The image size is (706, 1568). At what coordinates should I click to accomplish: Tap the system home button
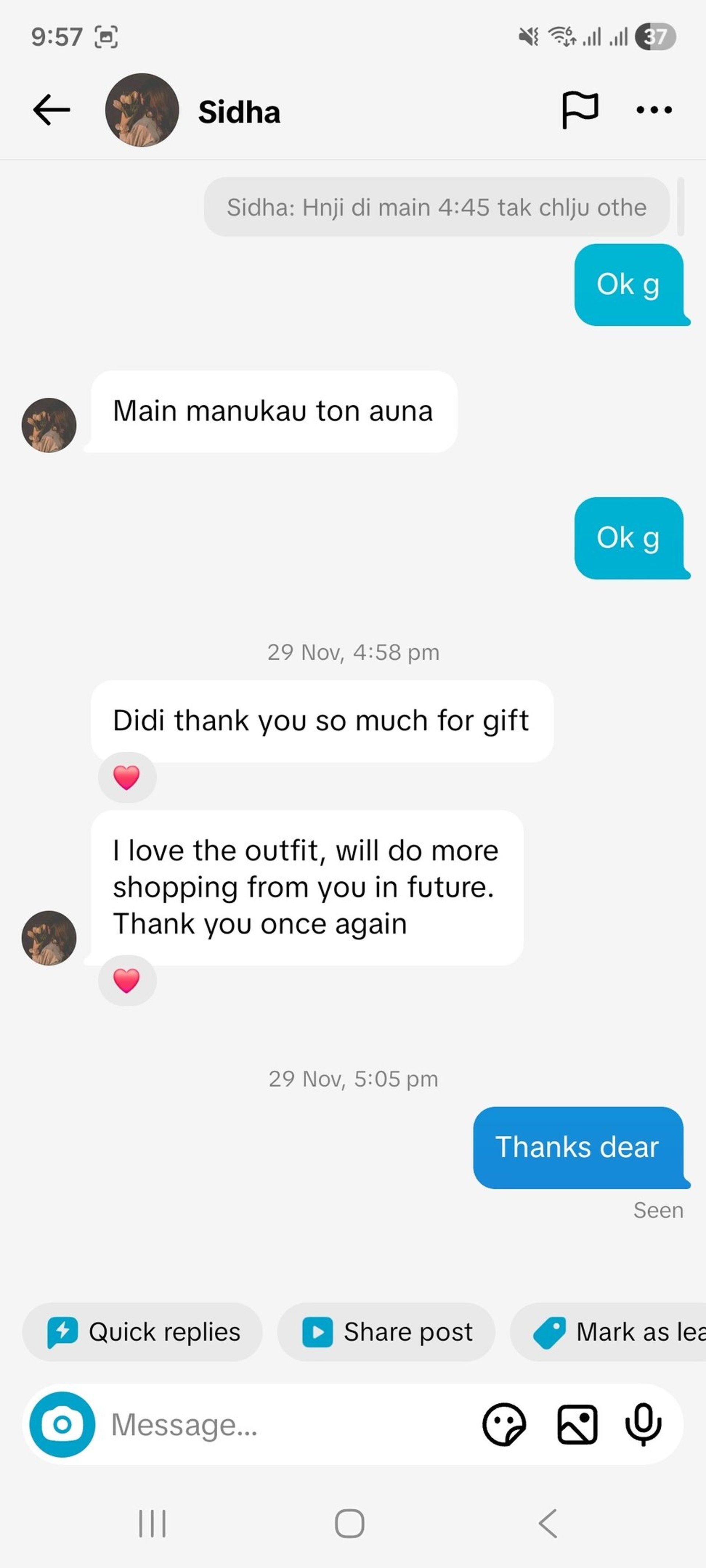[350, 1524]
